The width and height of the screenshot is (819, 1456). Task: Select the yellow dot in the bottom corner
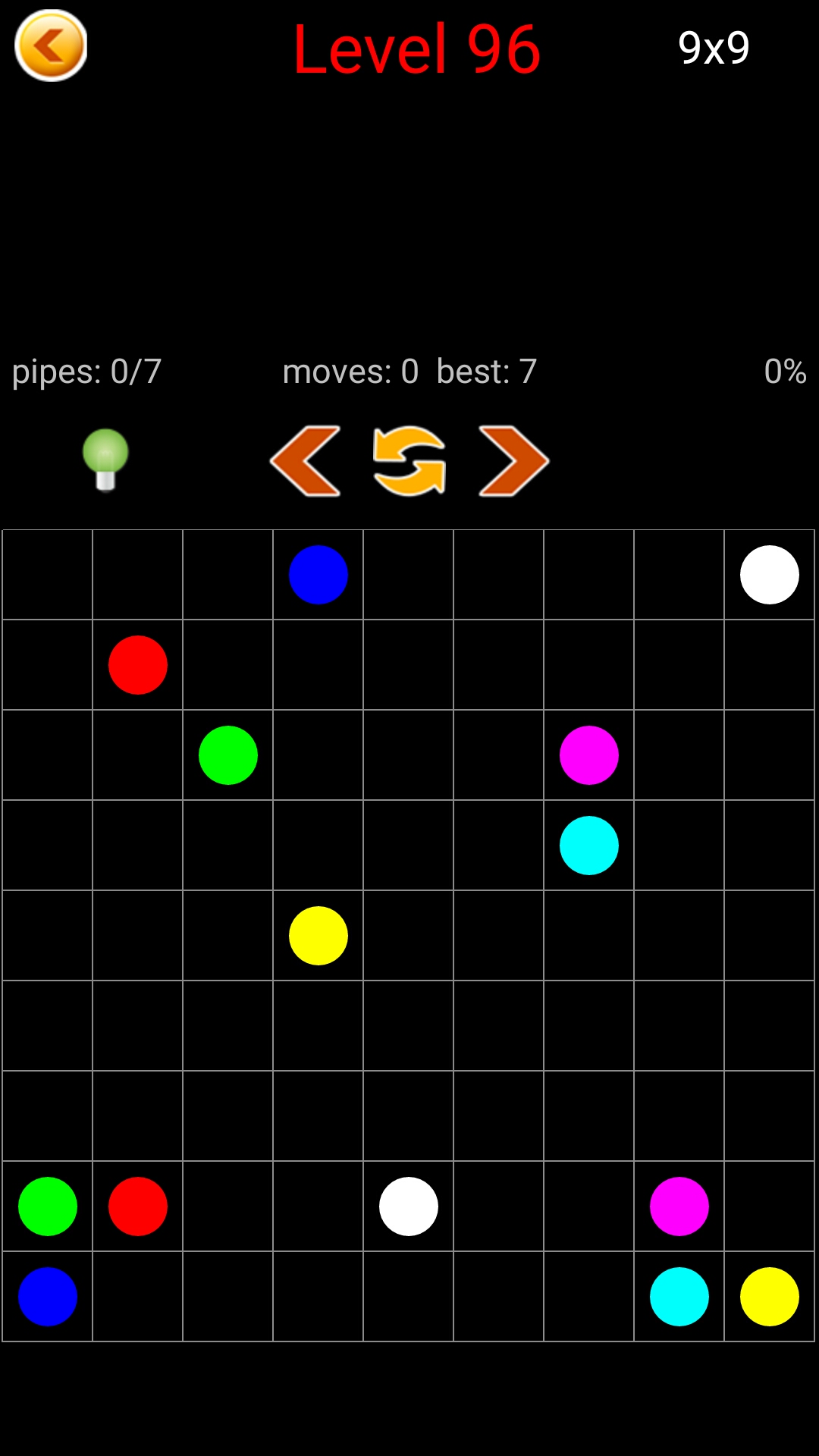[x=769, y=1297]
